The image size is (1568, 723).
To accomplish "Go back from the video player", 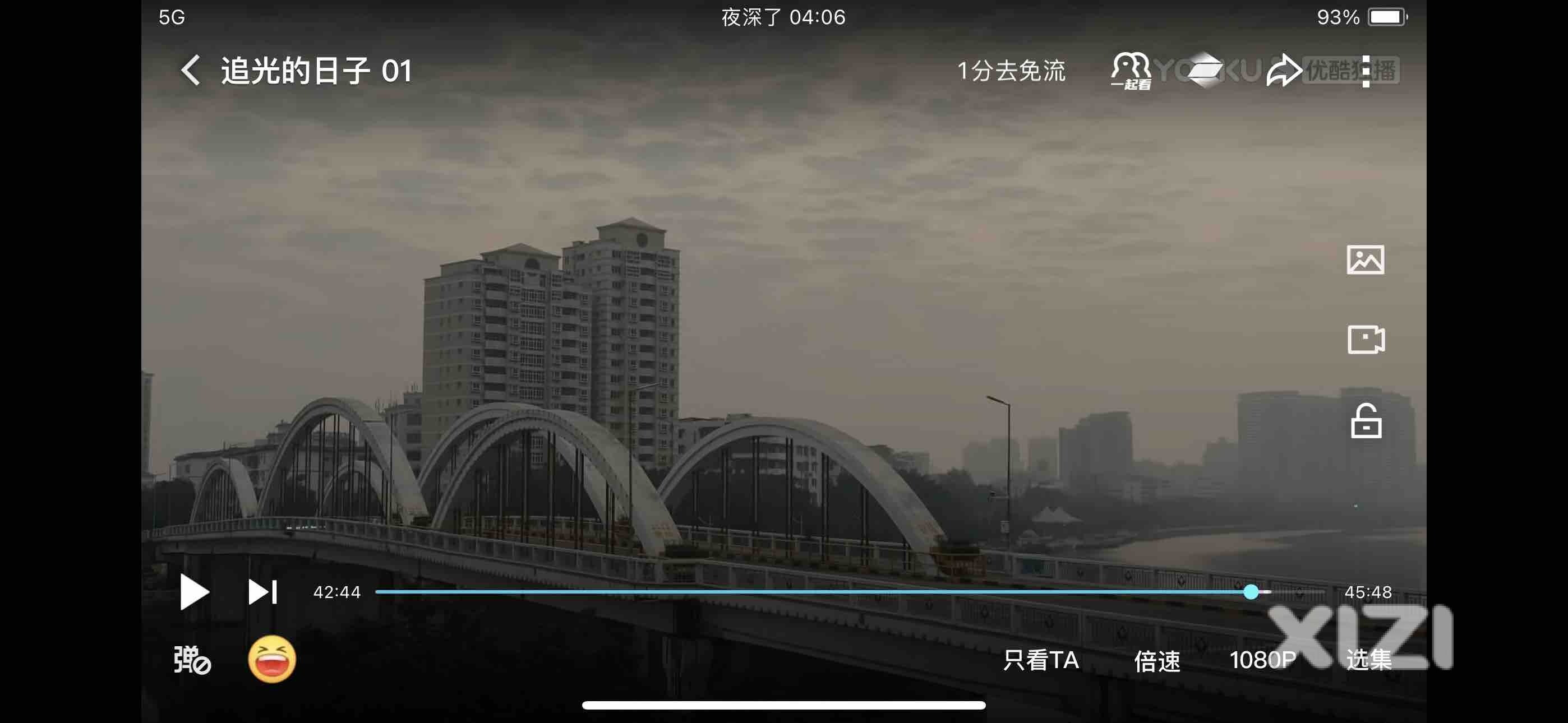I will [191, 71].
